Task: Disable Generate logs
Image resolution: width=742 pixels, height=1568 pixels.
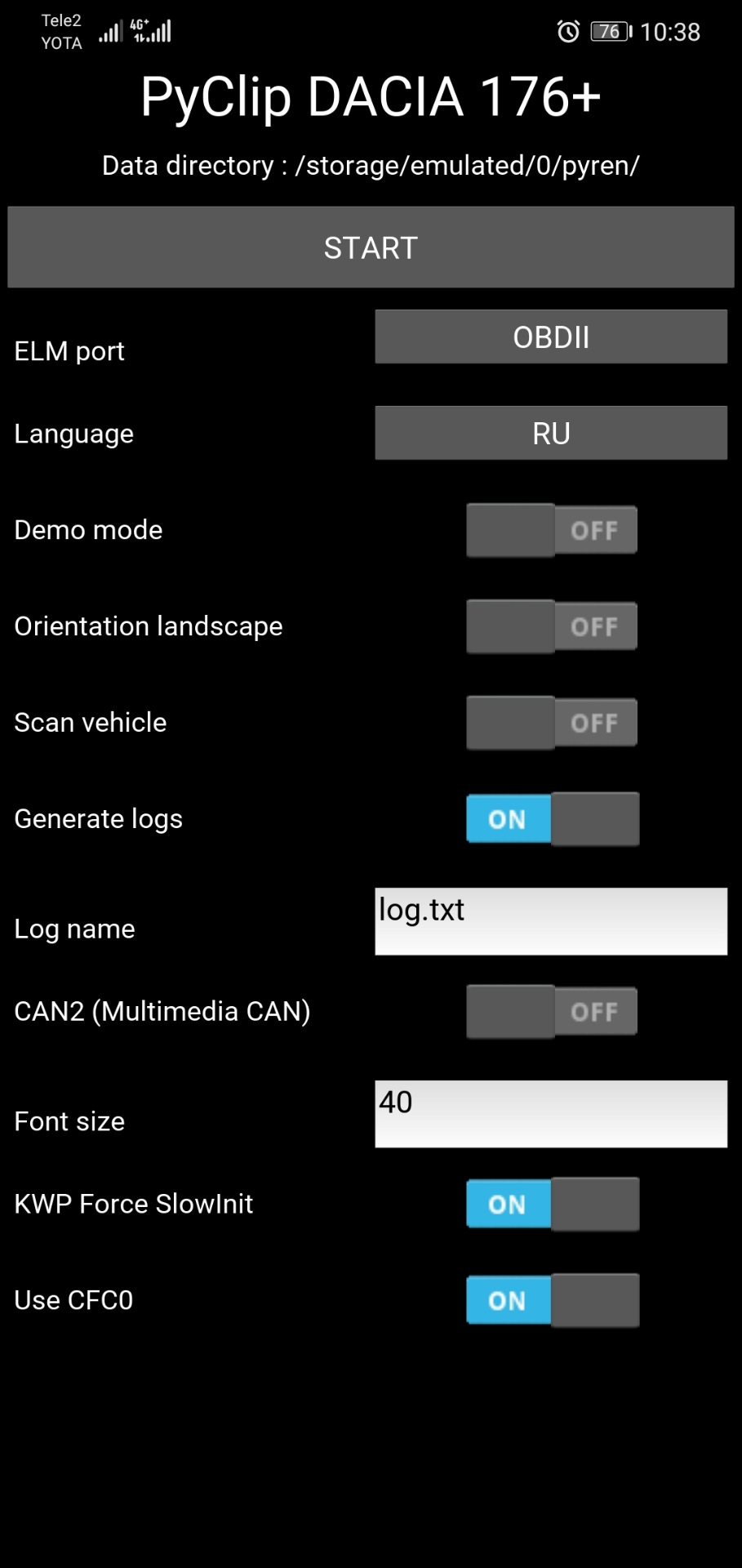Action: (552, 819)
